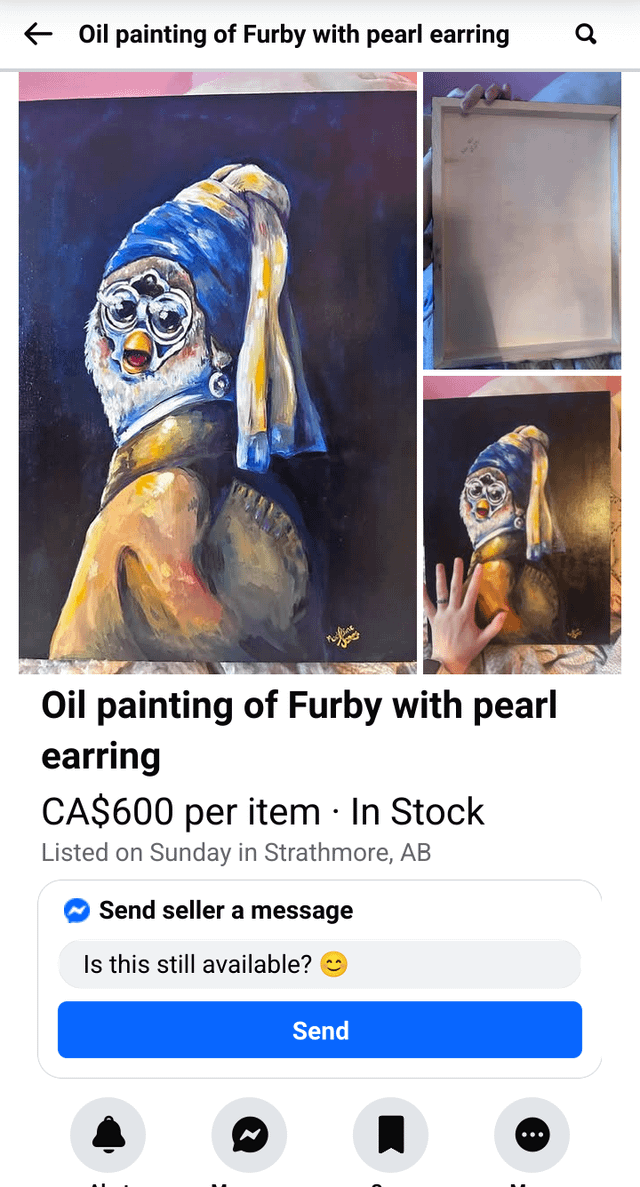The height and width of the screenshot is (1187, 640).
Task: Open the search magnifier icon
Action: (x=587, y=34)
